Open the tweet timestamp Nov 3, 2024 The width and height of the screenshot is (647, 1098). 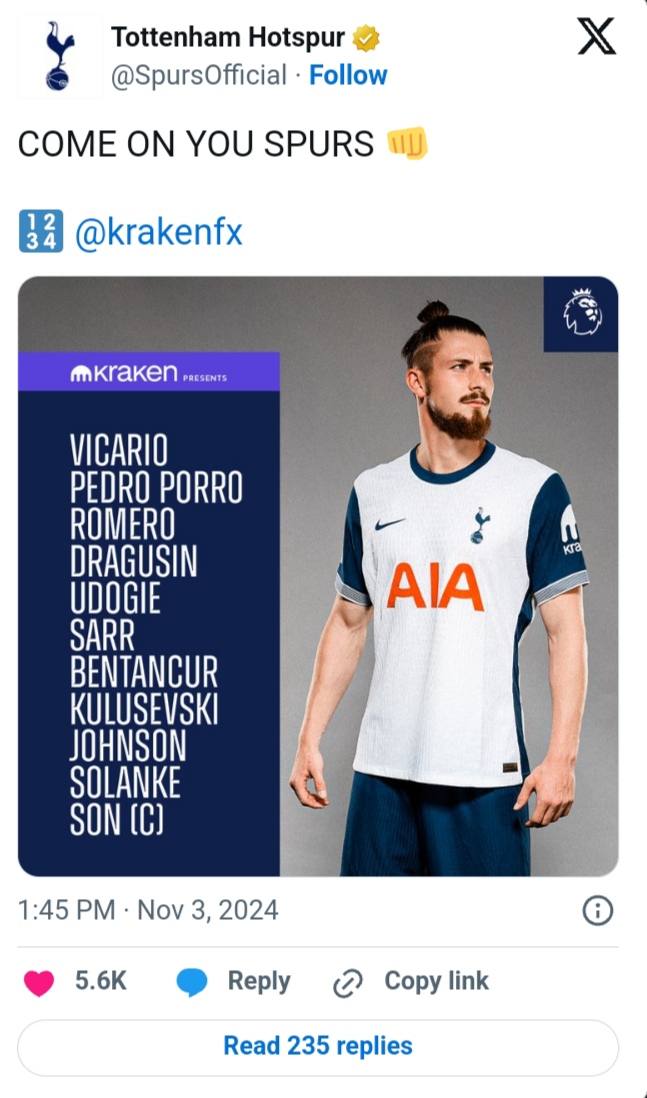tap(148, 910)
